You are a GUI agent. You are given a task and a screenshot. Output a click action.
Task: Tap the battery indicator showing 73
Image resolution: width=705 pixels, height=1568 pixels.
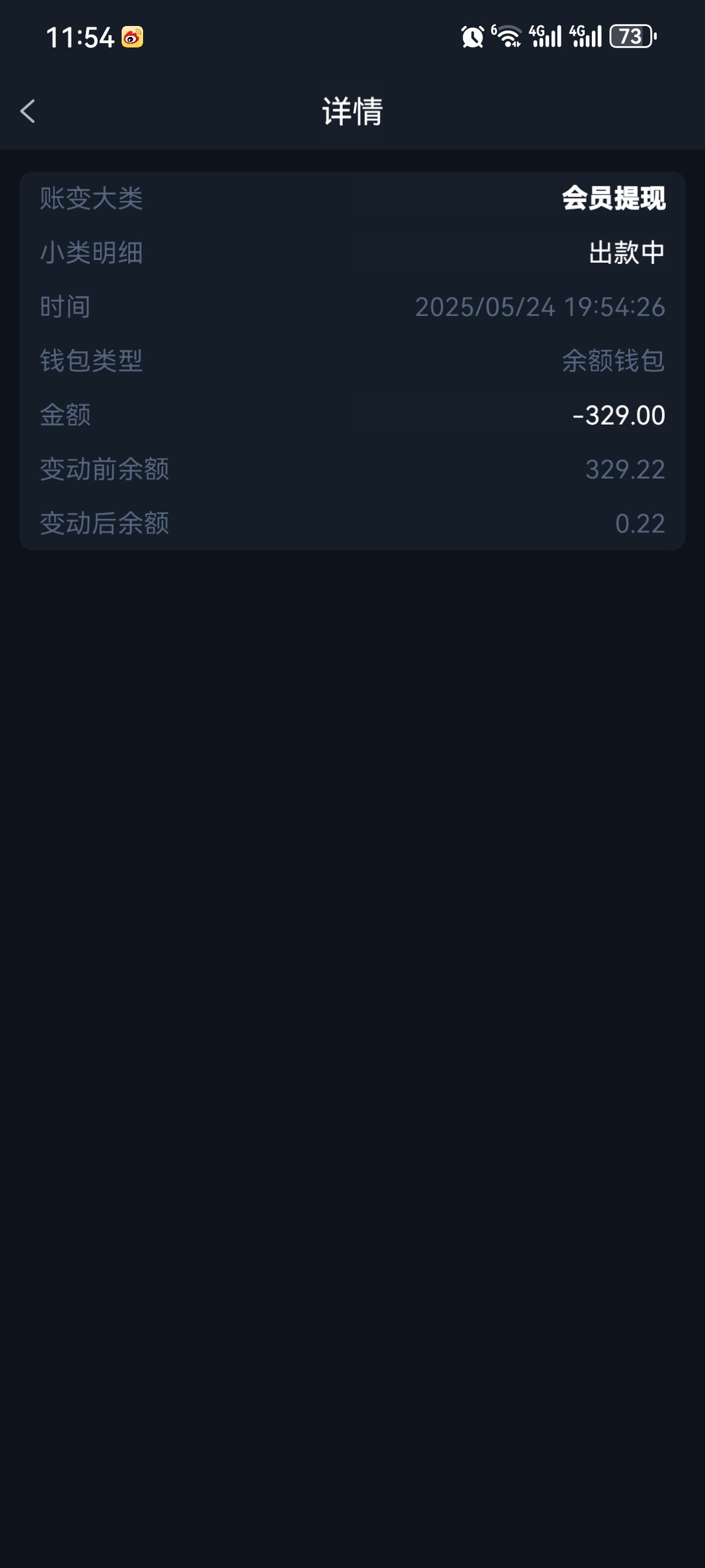[x=630, y=37]
